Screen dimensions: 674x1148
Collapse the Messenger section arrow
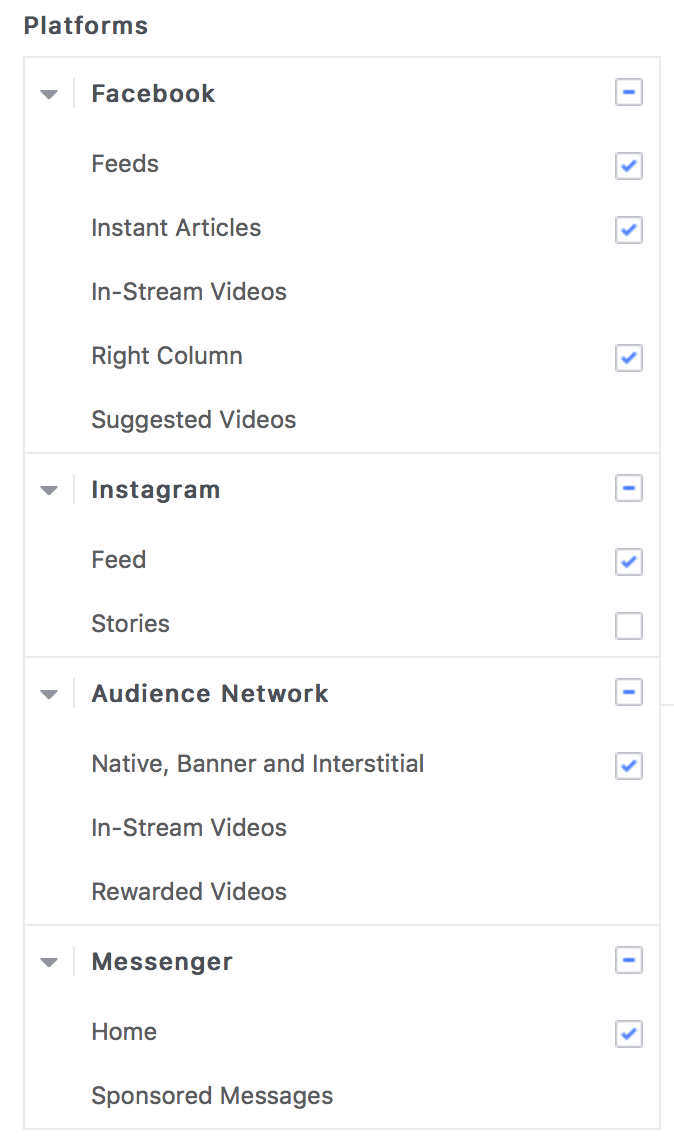click(x=49, y=962)
